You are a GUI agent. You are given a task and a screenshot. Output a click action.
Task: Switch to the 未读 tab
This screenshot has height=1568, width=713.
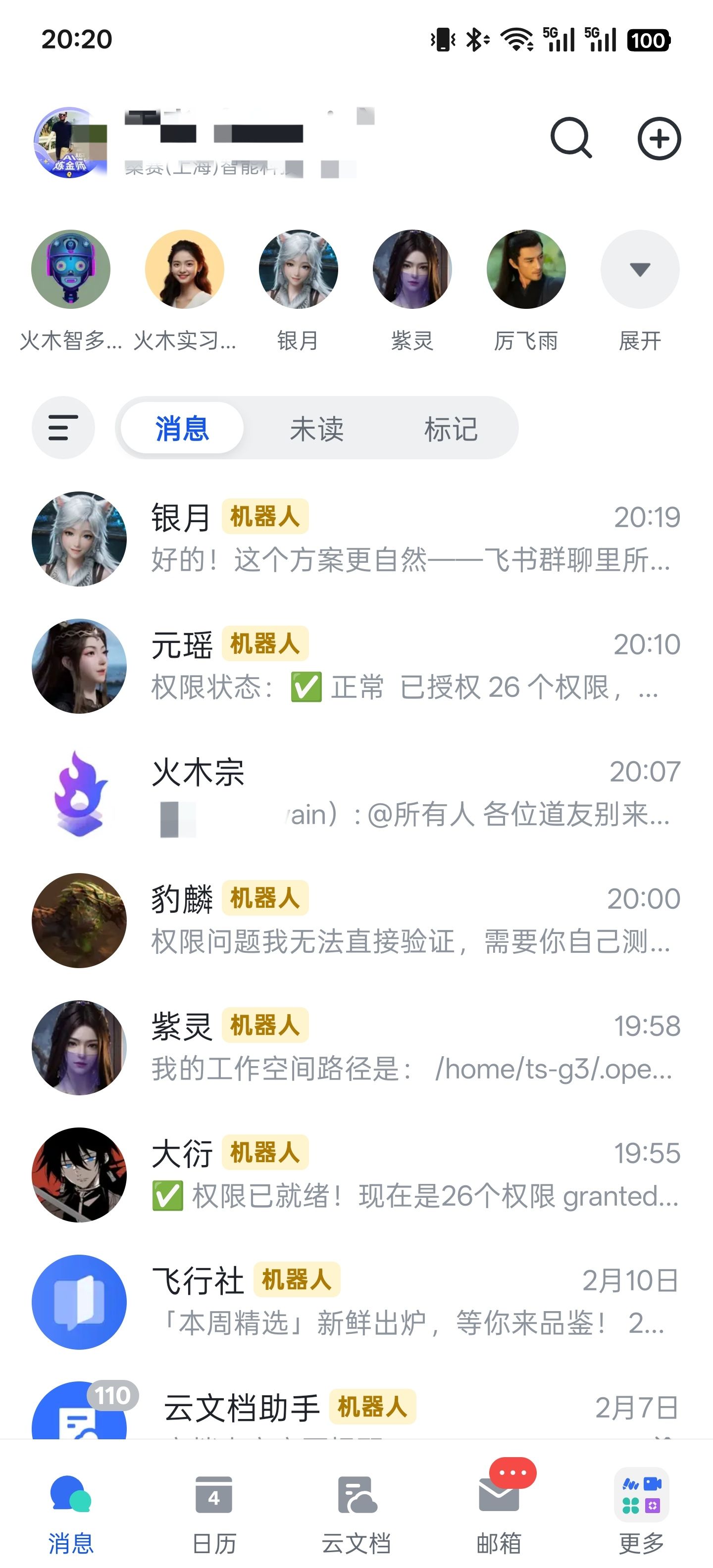click(316, 429)
